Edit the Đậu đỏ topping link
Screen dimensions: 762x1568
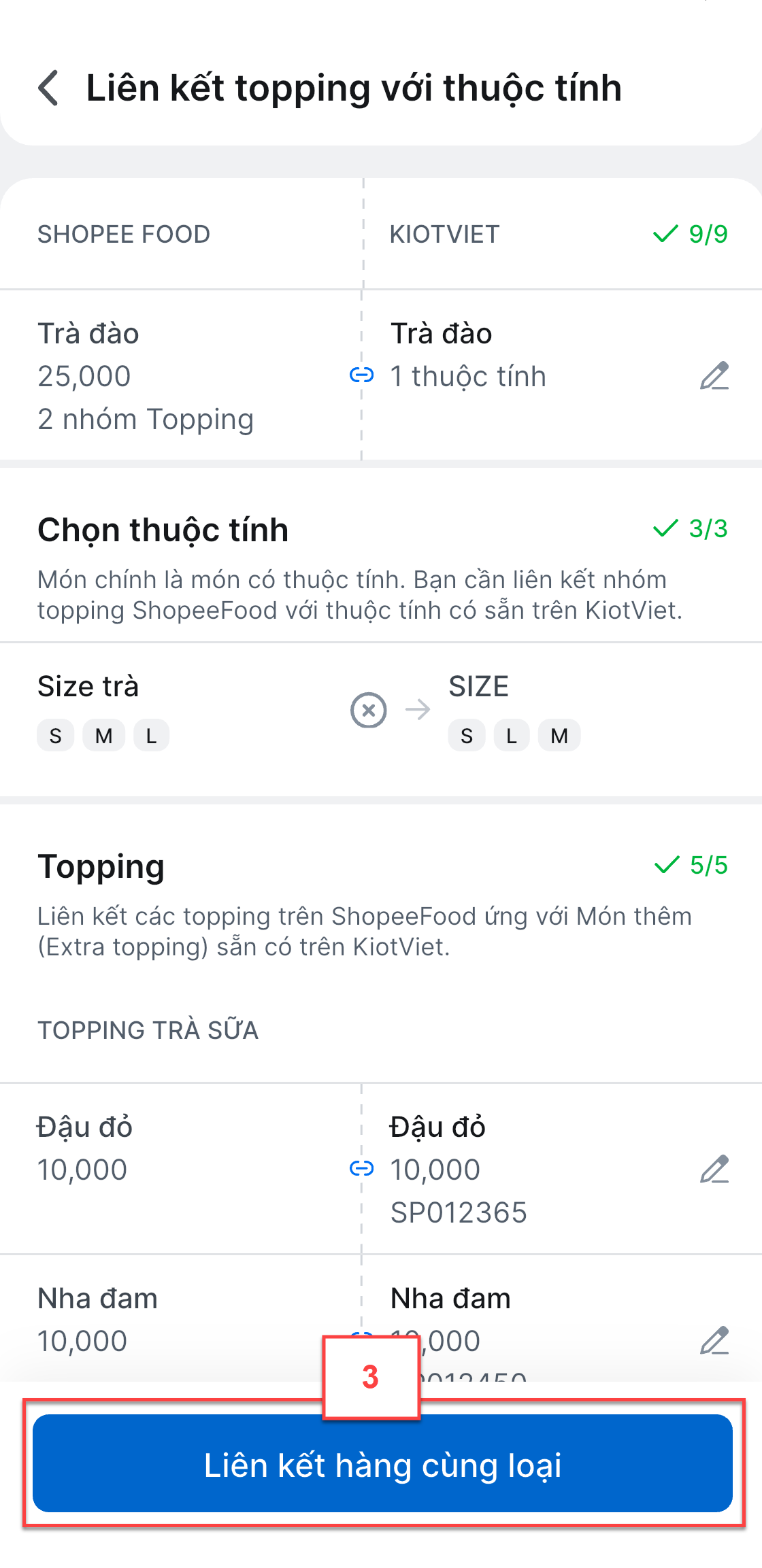[714, 1170]
